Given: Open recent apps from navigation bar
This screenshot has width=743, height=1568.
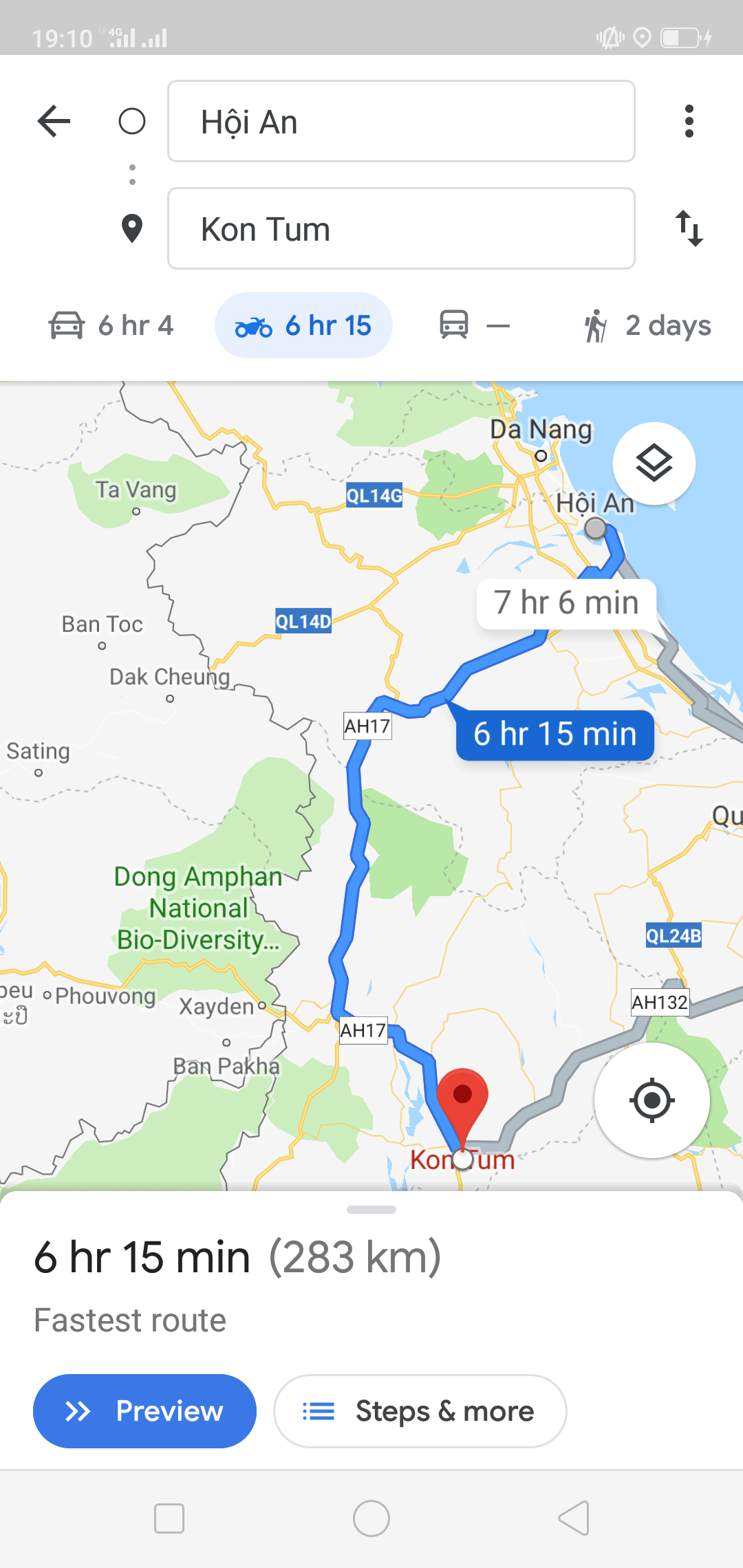Looking at the screenshot, I should [169, 1518].
